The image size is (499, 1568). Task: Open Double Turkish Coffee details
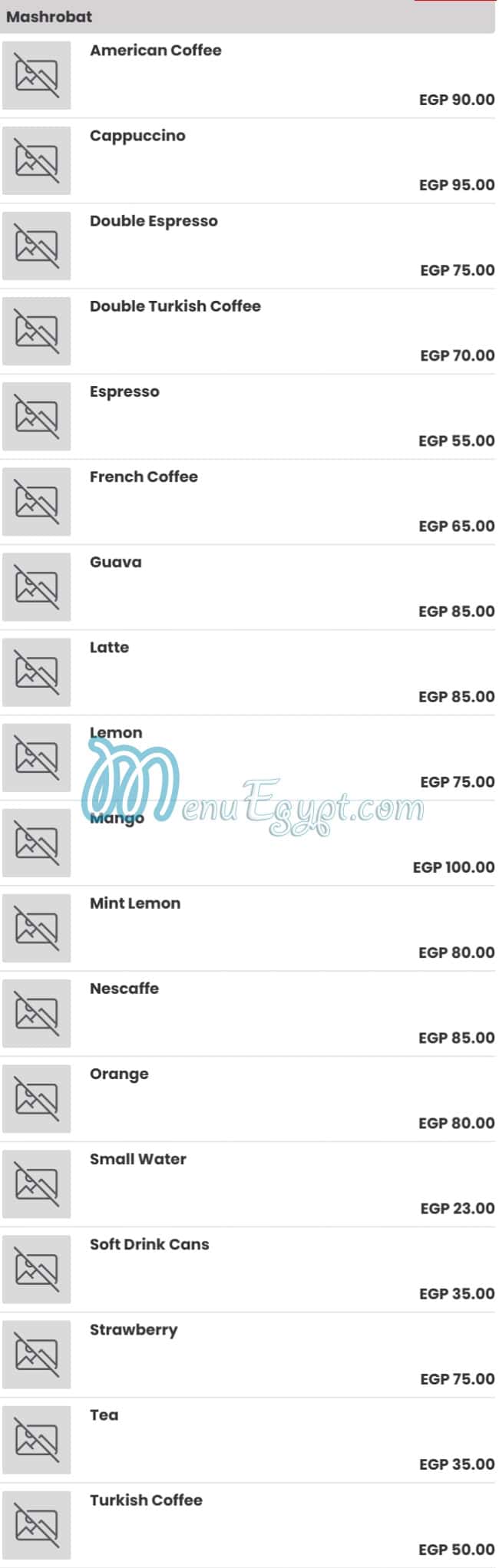[x=175, y=306]
